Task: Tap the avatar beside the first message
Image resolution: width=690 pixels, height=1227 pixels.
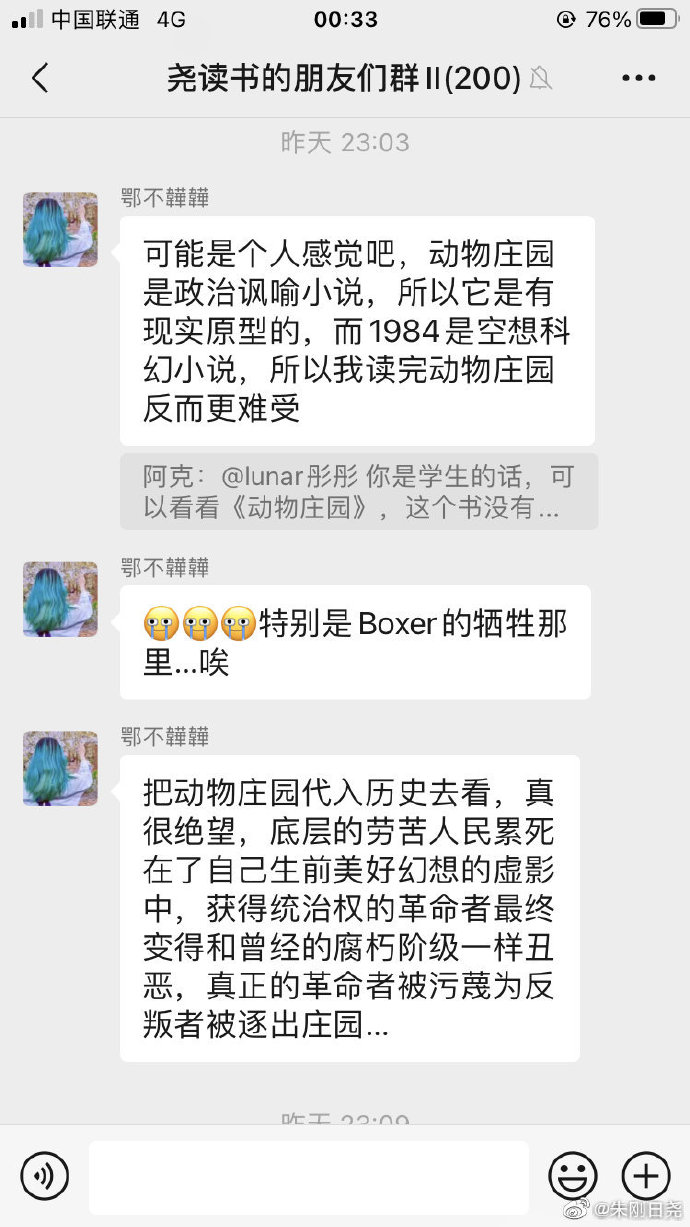Action: coord(60,230)
